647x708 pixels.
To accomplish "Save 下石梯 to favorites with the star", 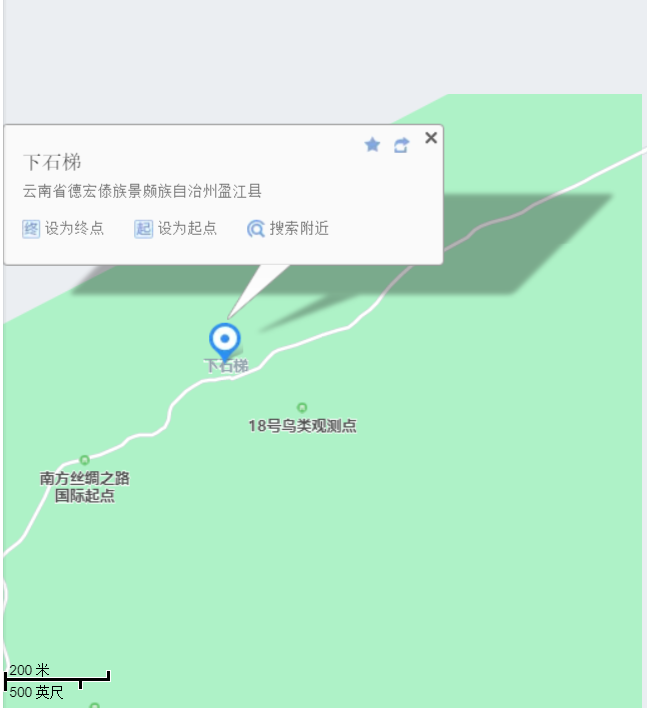I will (372, 145).
